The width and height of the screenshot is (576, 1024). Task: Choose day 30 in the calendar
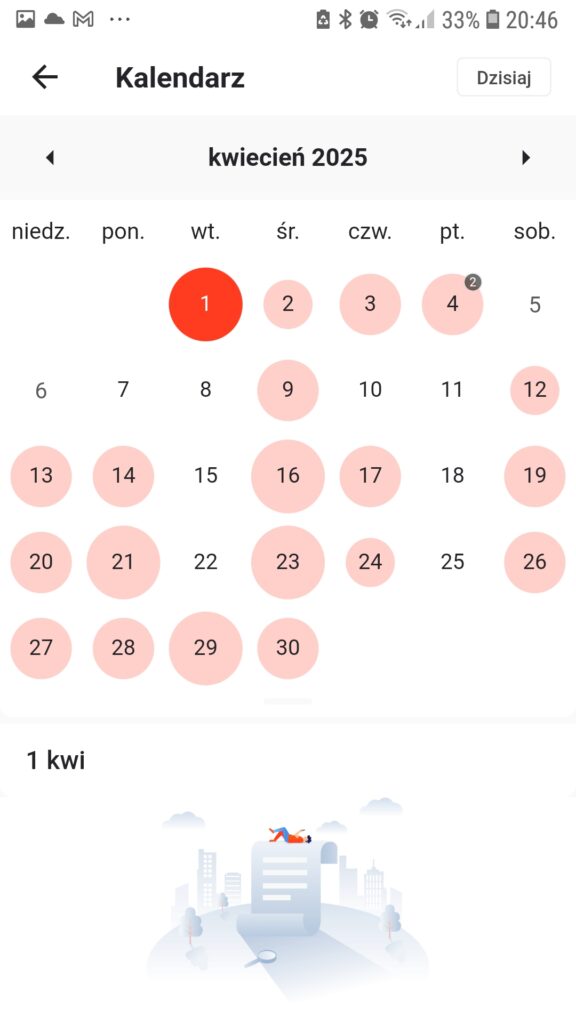pos(288,648)
